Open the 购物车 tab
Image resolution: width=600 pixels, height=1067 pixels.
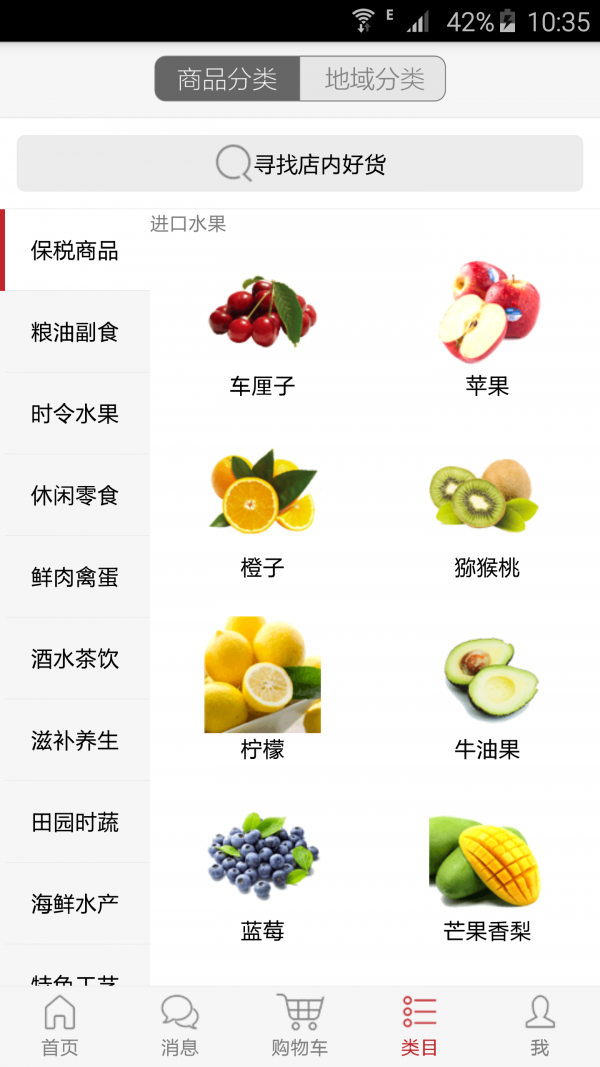click(300, 1025)
